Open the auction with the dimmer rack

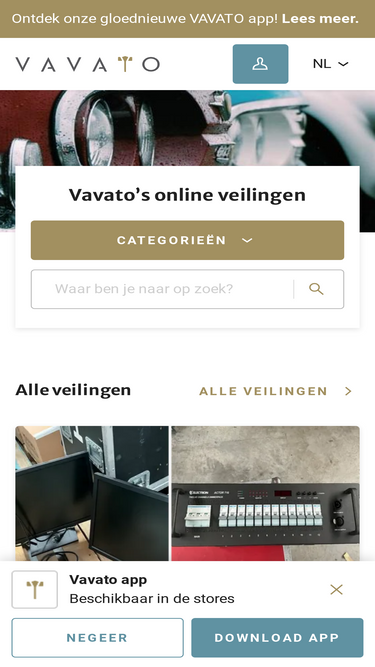coord(266,493)
